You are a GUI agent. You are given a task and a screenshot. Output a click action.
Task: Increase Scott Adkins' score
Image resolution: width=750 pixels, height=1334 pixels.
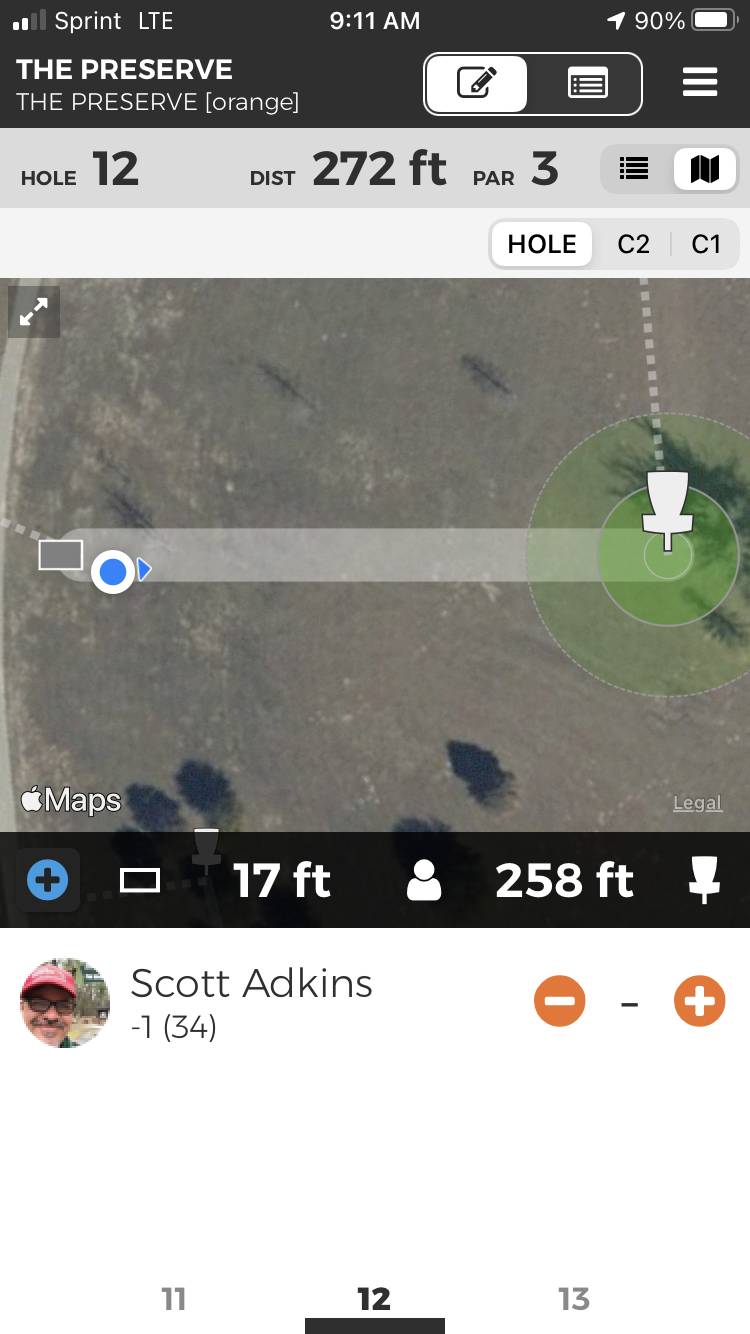pyautogui.click(x=699, y=1001)
